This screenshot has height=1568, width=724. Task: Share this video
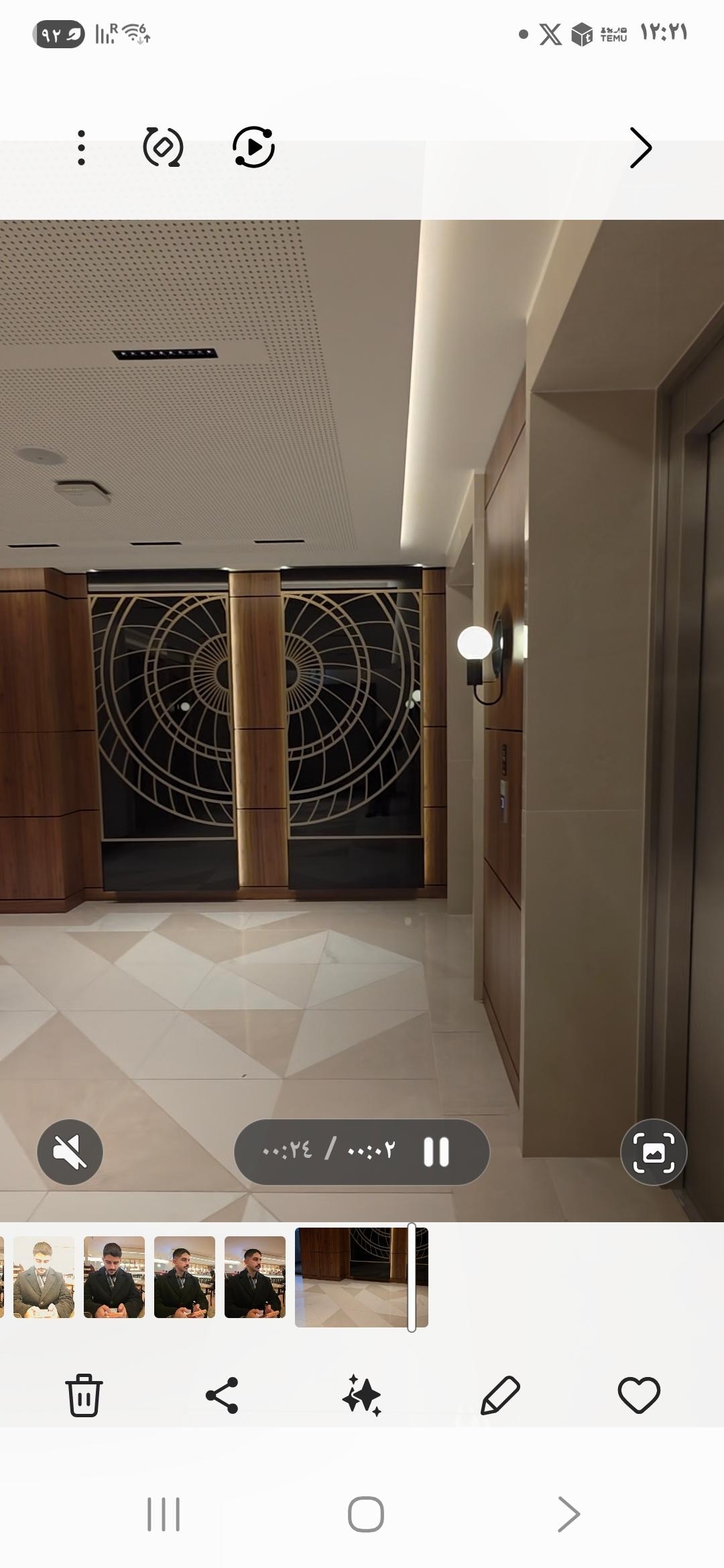pyautogui.click(x=222, y=1395)
